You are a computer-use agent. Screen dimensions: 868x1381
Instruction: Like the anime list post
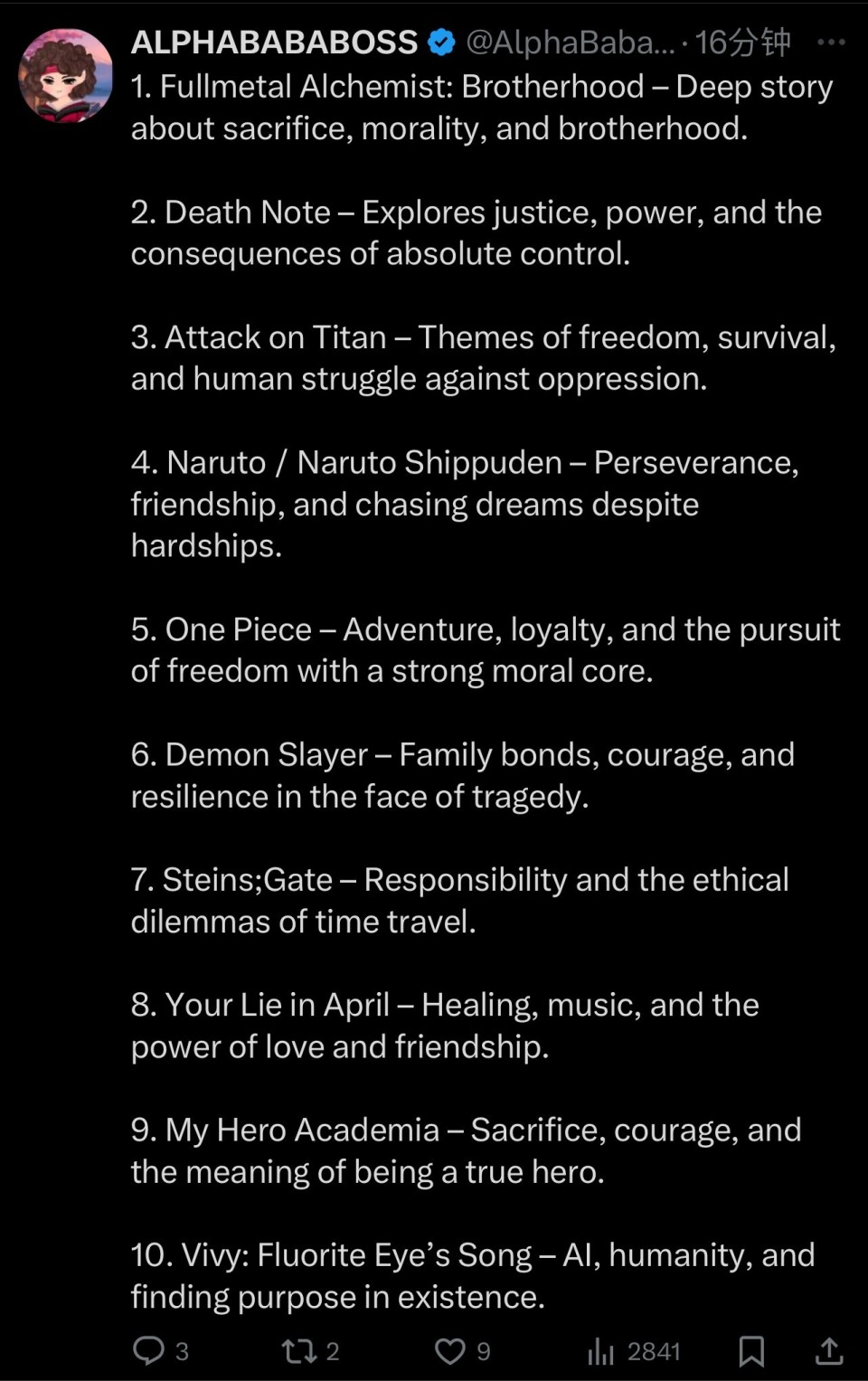pos(450,1351)
